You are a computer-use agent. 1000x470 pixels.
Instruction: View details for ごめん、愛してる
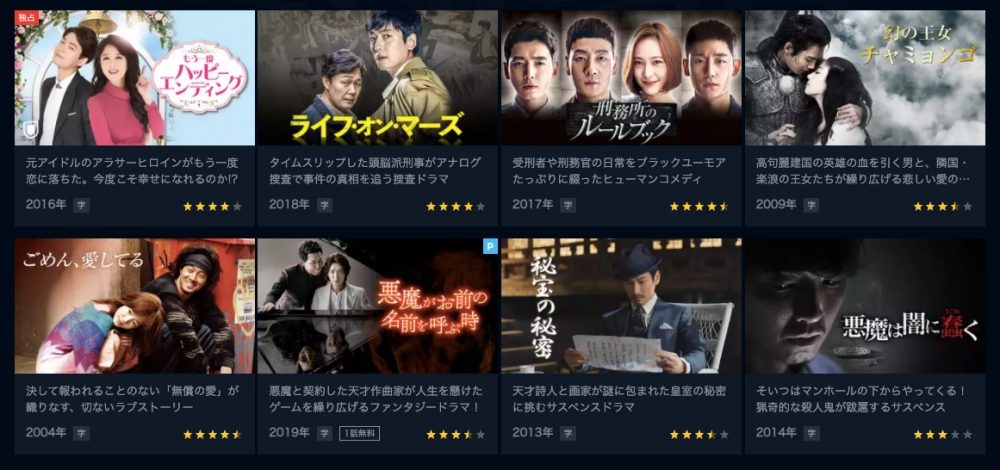coord(135,306)
